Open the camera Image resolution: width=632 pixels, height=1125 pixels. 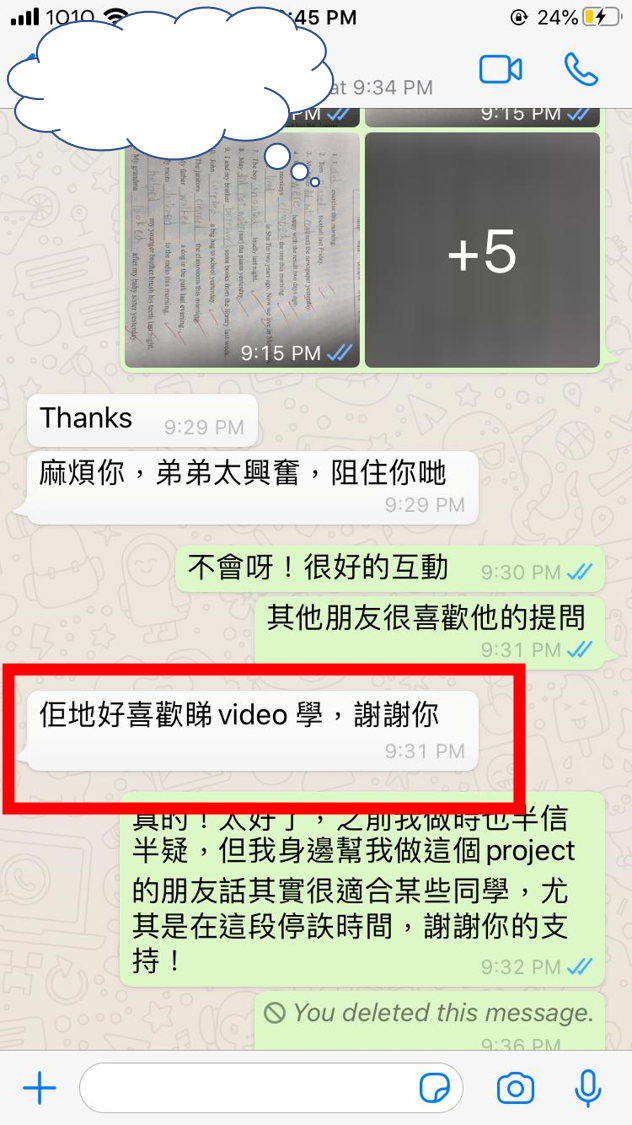click(x=515, y=1088)
